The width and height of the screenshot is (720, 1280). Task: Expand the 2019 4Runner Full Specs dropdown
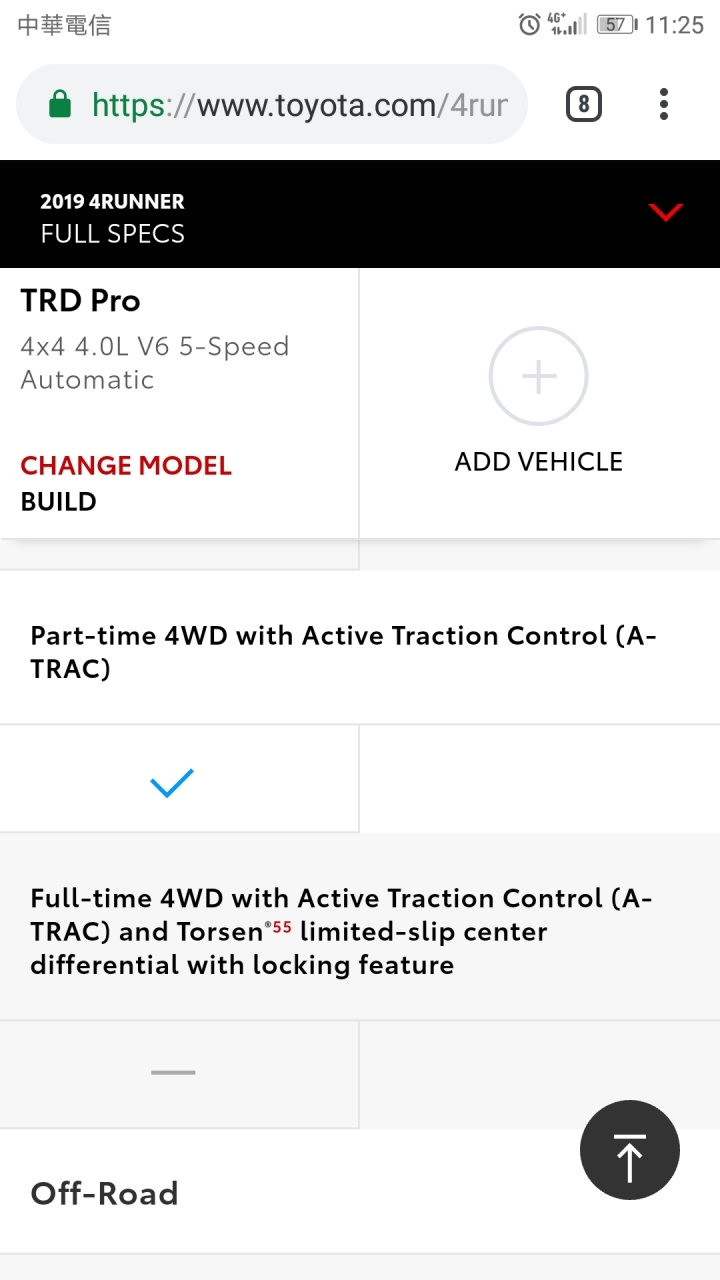[x=665, y=212]
